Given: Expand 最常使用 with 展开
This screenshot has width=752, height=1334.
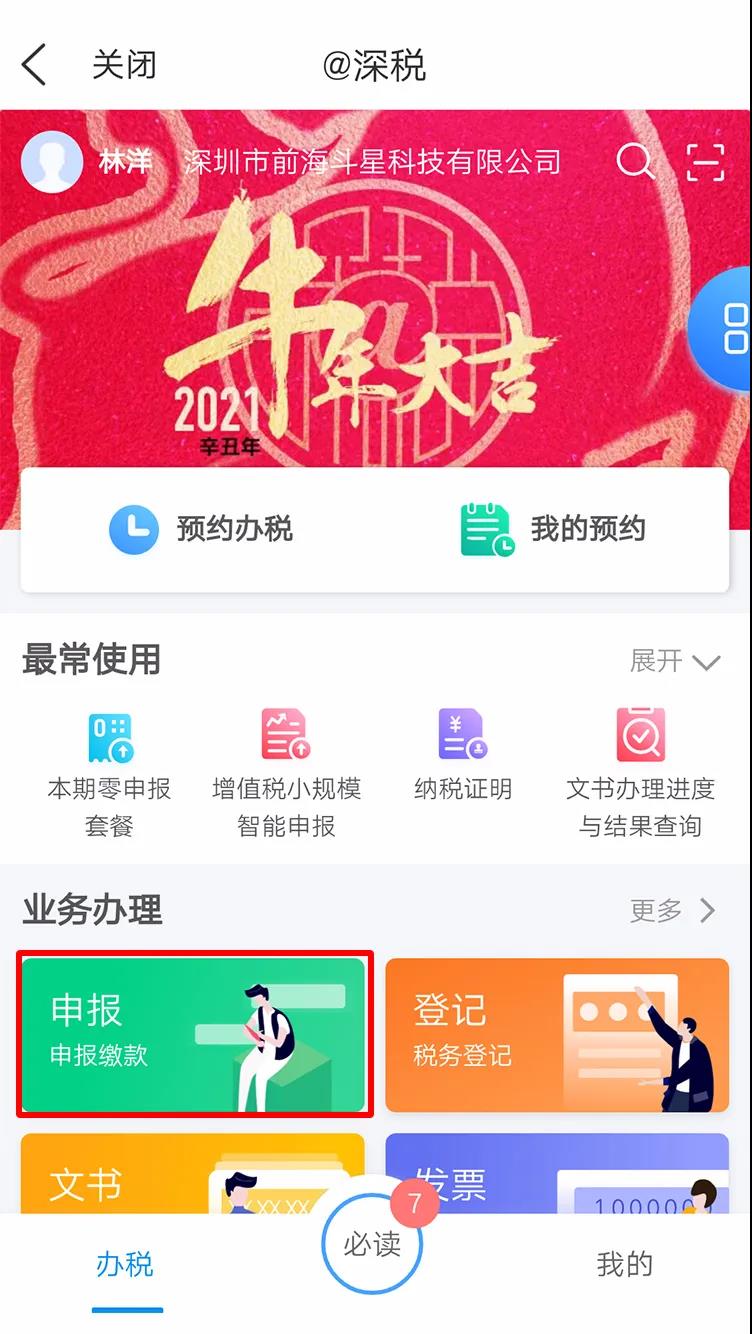Looking at the screenshot, I should [x=674, y=661].
